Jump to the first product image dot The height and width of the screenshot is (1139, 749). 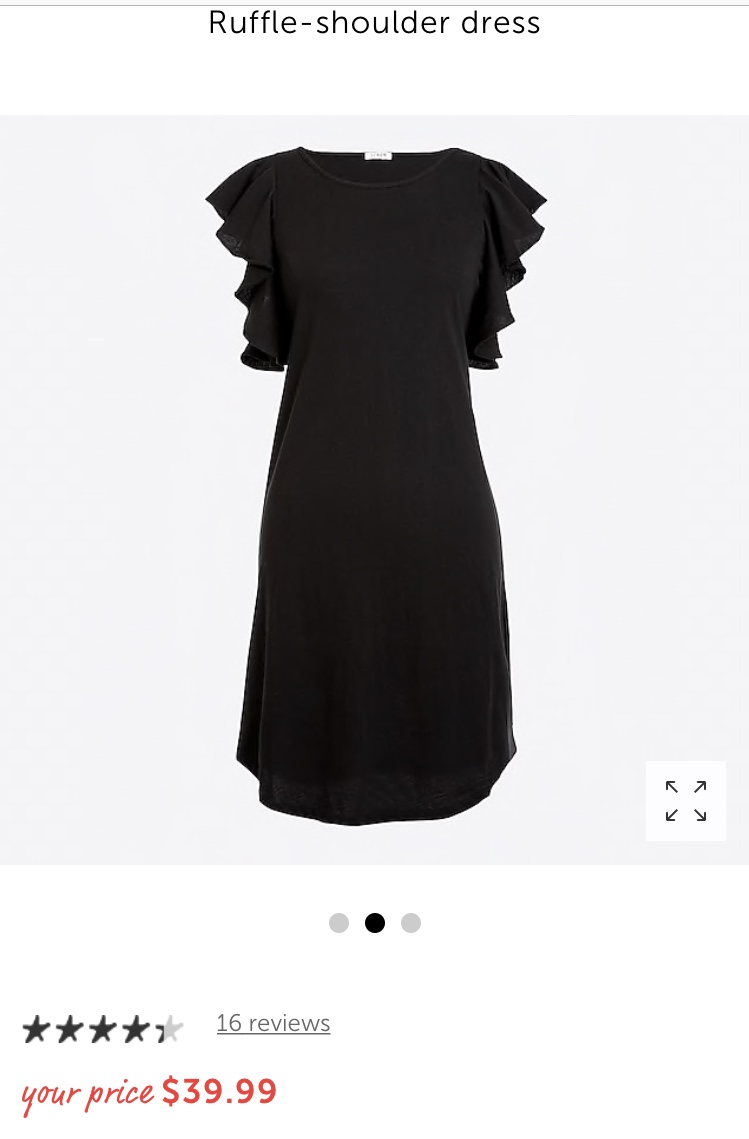(x=339, y=923)
